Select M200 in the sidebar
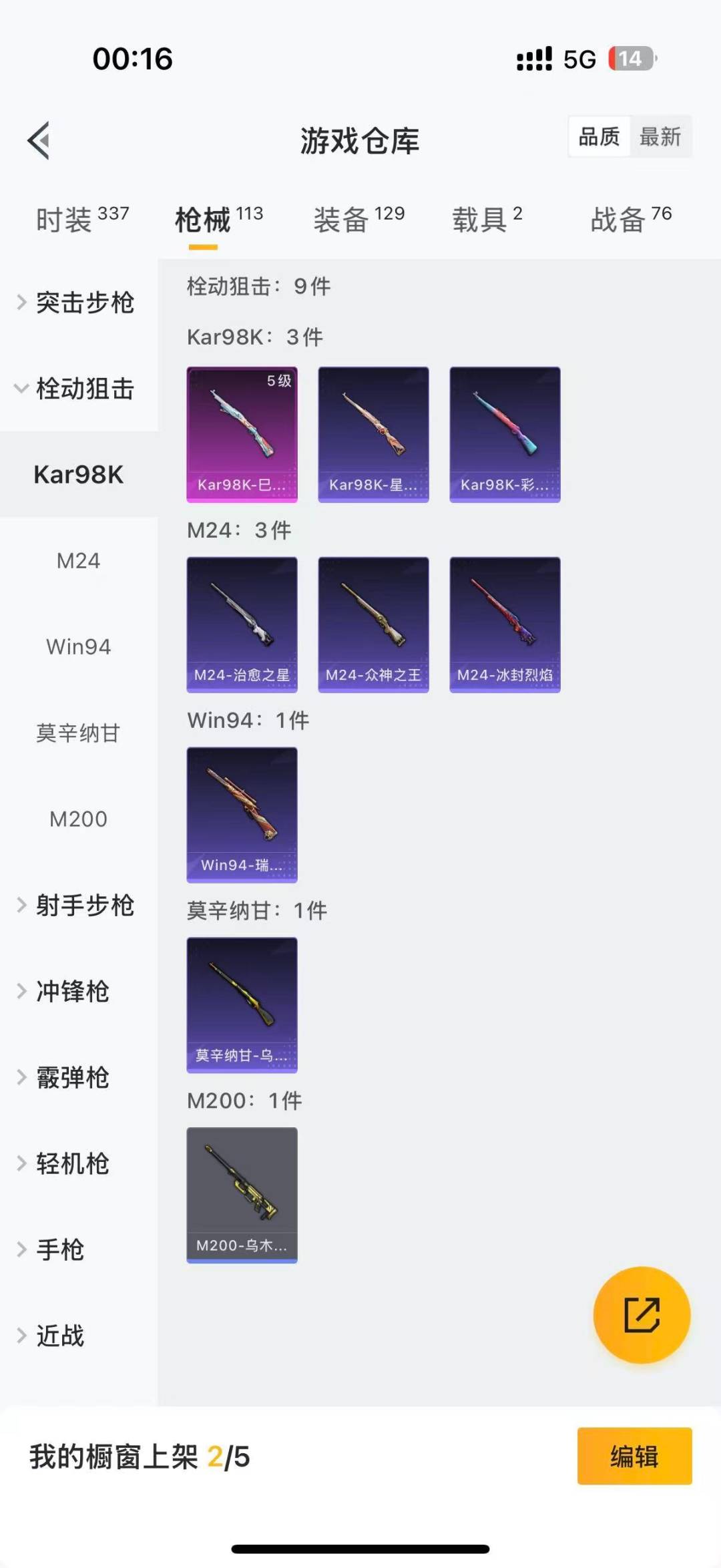 79,819
